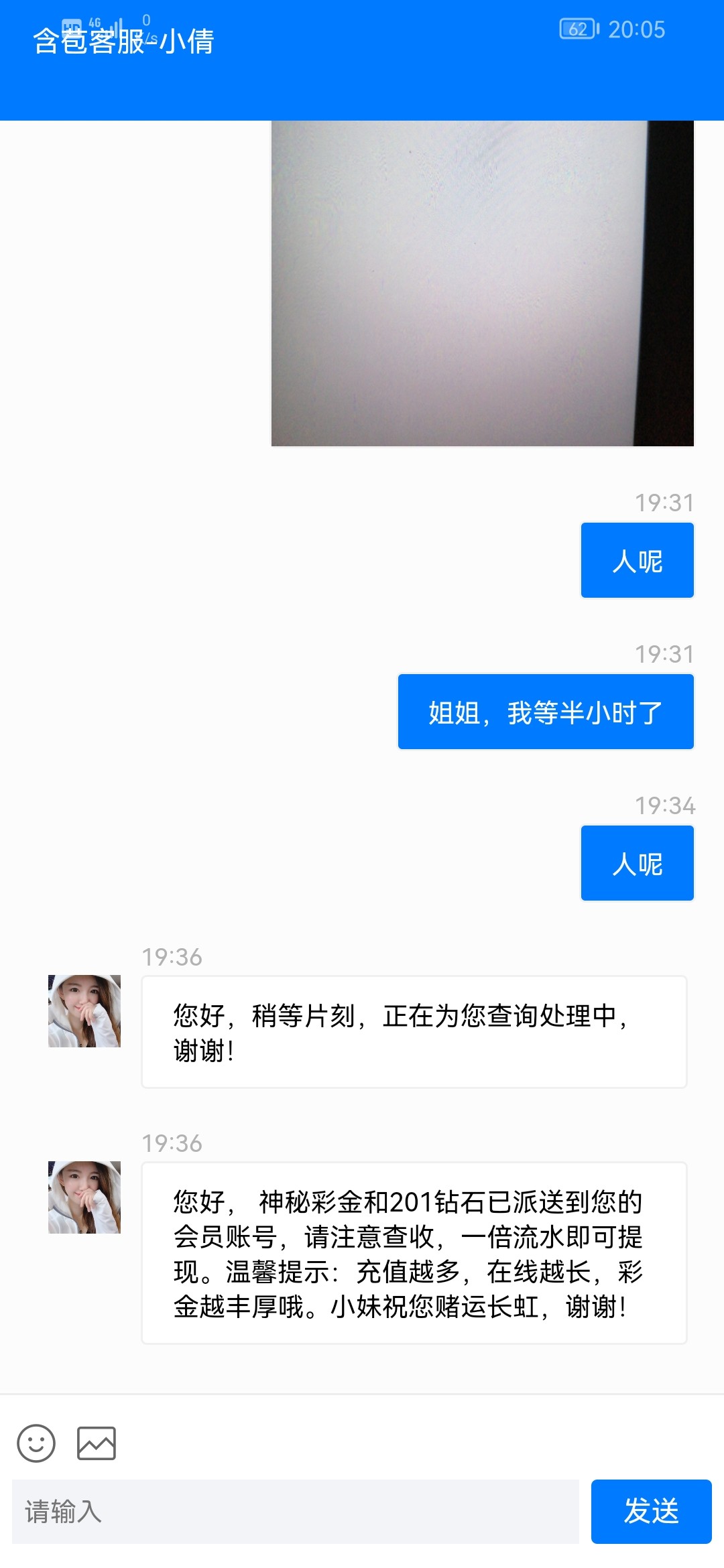Screen dimensions: 724x1568
Task: Focus the 请输入 message field
Action: coord(295,1511)
